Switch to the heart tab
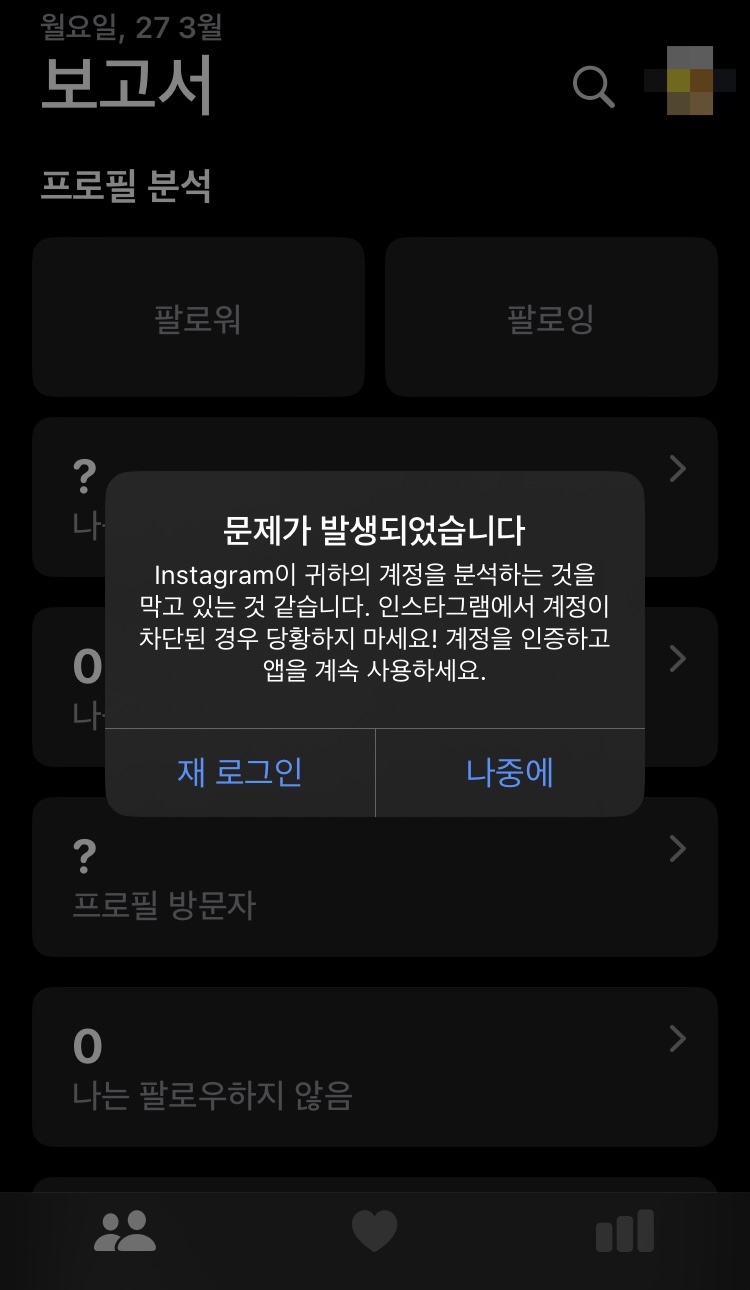This screenshot has width=750, height=1290. pyautogui.click(x=375, y=1231)
